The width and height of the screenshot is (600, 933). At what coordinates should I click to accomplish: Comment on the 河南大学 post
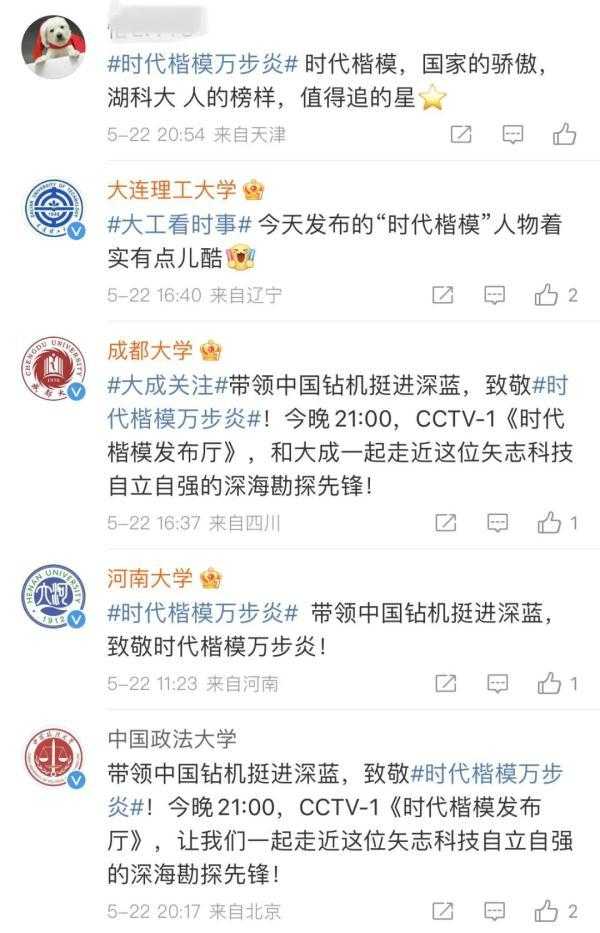(497, 684)
